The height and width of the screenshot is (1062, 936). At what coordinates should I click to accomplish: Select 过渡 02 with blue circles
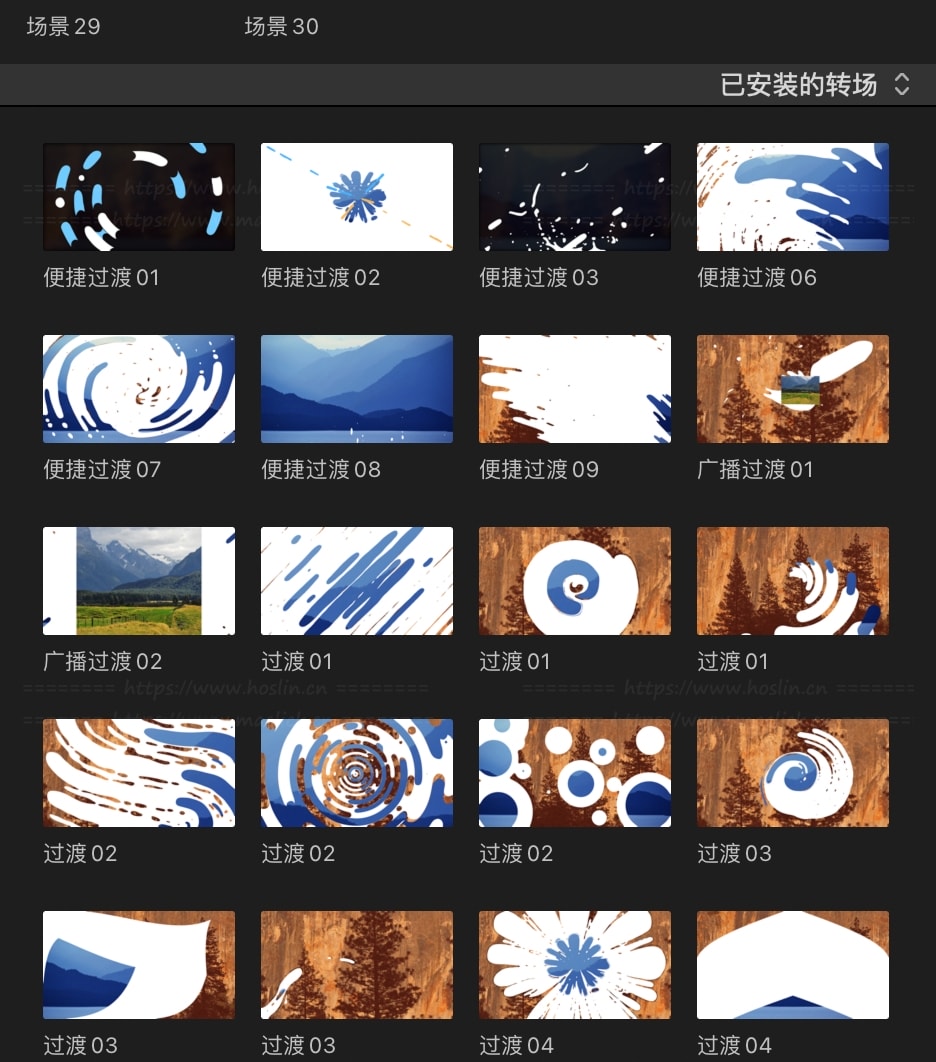[575, 773]
